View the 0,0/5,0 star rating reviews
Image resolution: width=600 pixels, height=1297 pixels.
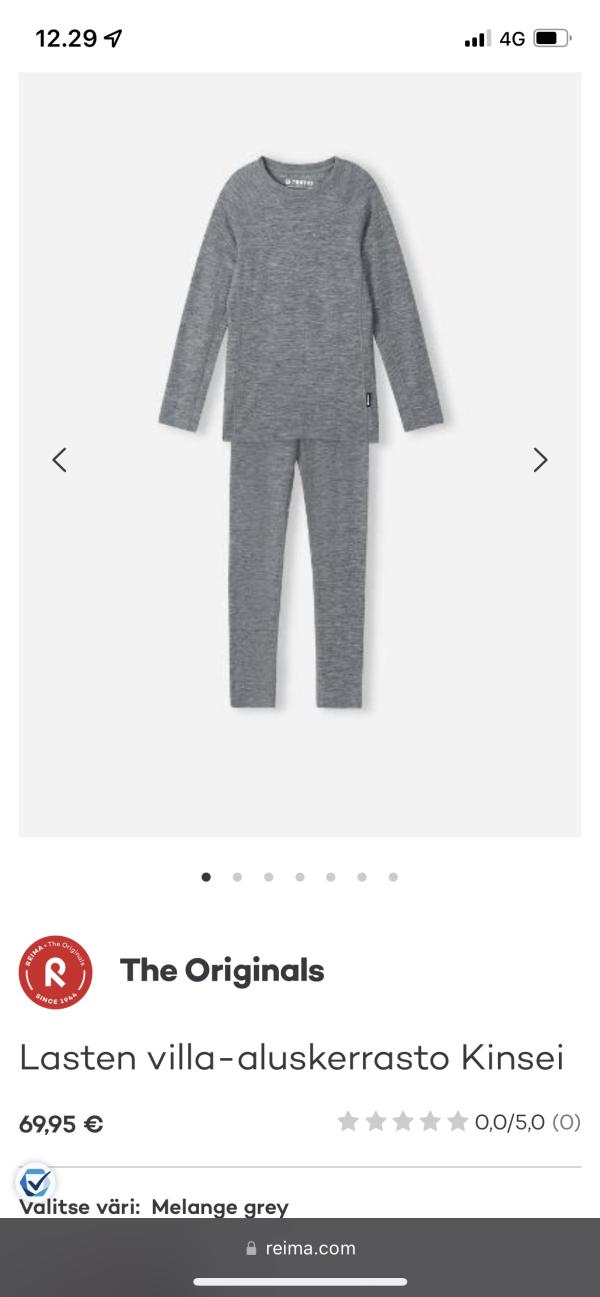pos(458,1122)
